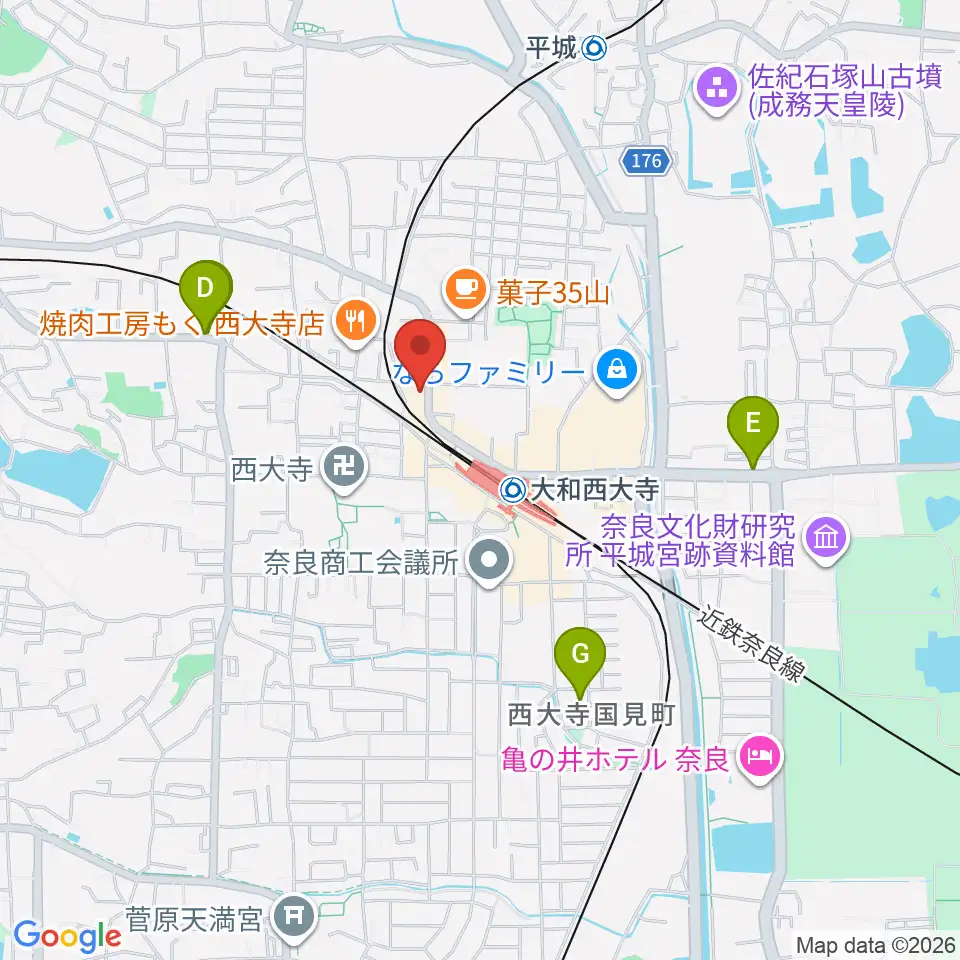Select the 平城 station icon
The image size is (960, 960).
(x=594, y=48)
